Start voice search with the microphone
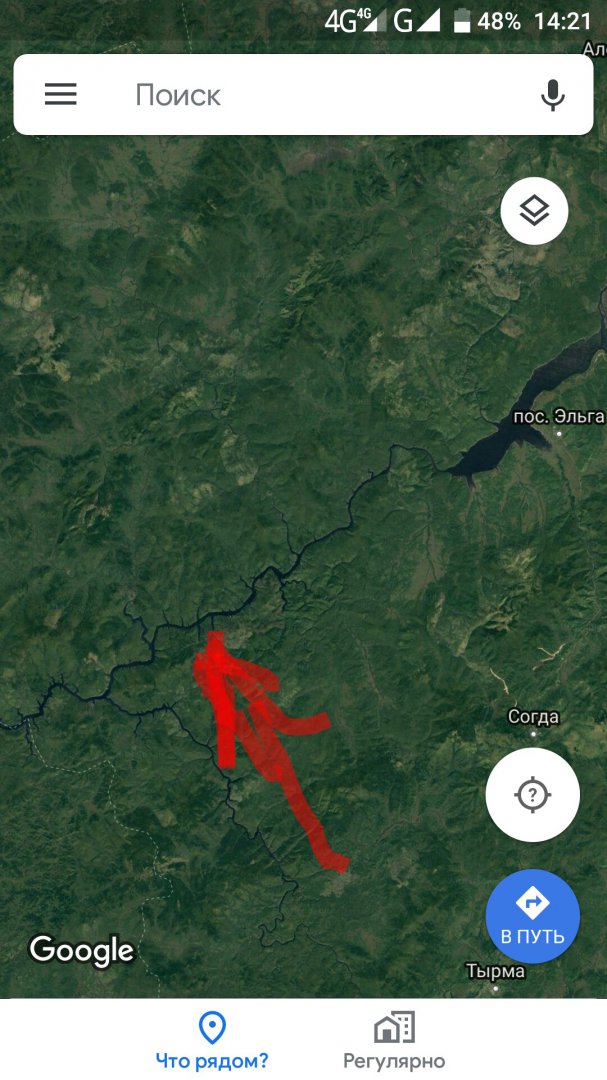The image size is (607, 1080). pyautogui.click(x=552, y=95)
